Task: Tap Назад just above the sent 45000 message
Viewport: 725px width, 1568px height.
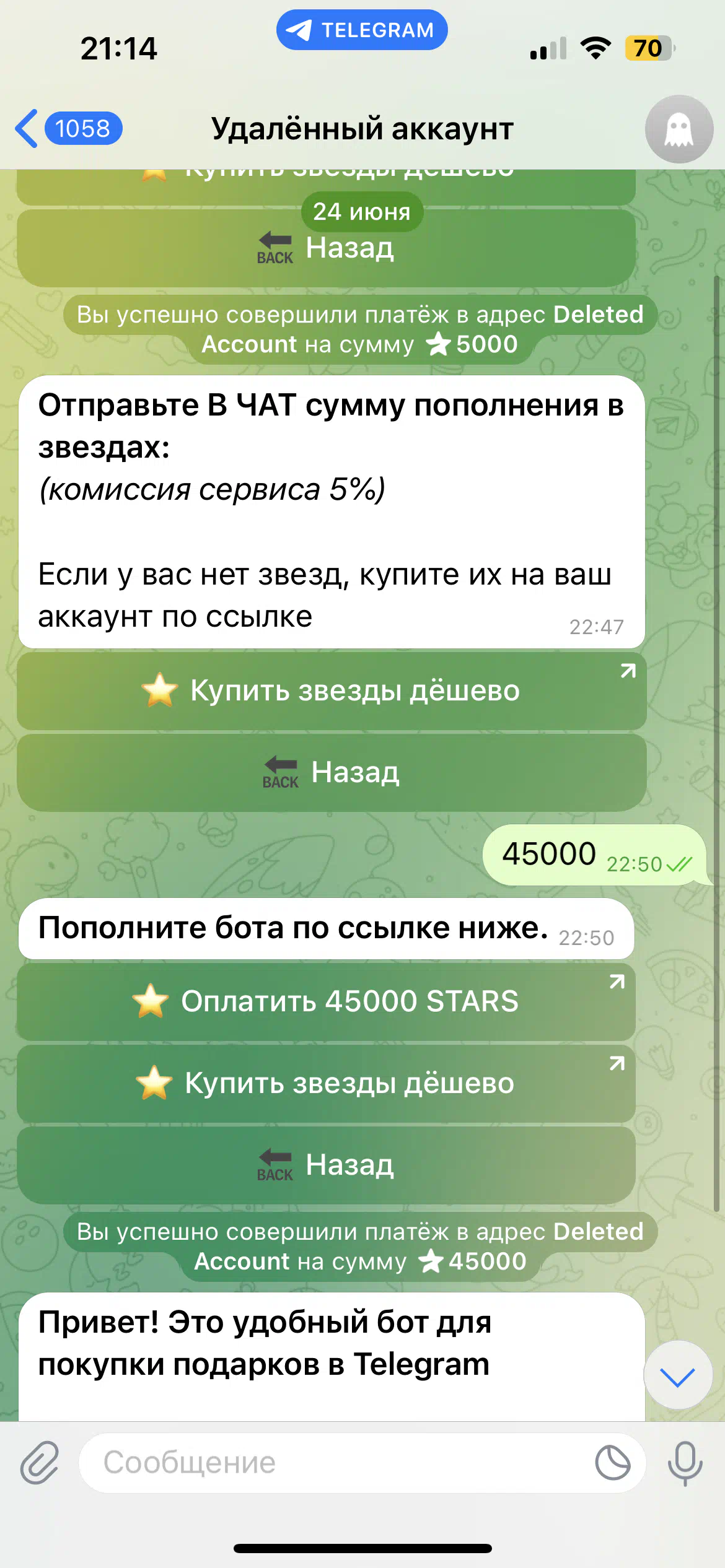Action: [x=332, y=772]
